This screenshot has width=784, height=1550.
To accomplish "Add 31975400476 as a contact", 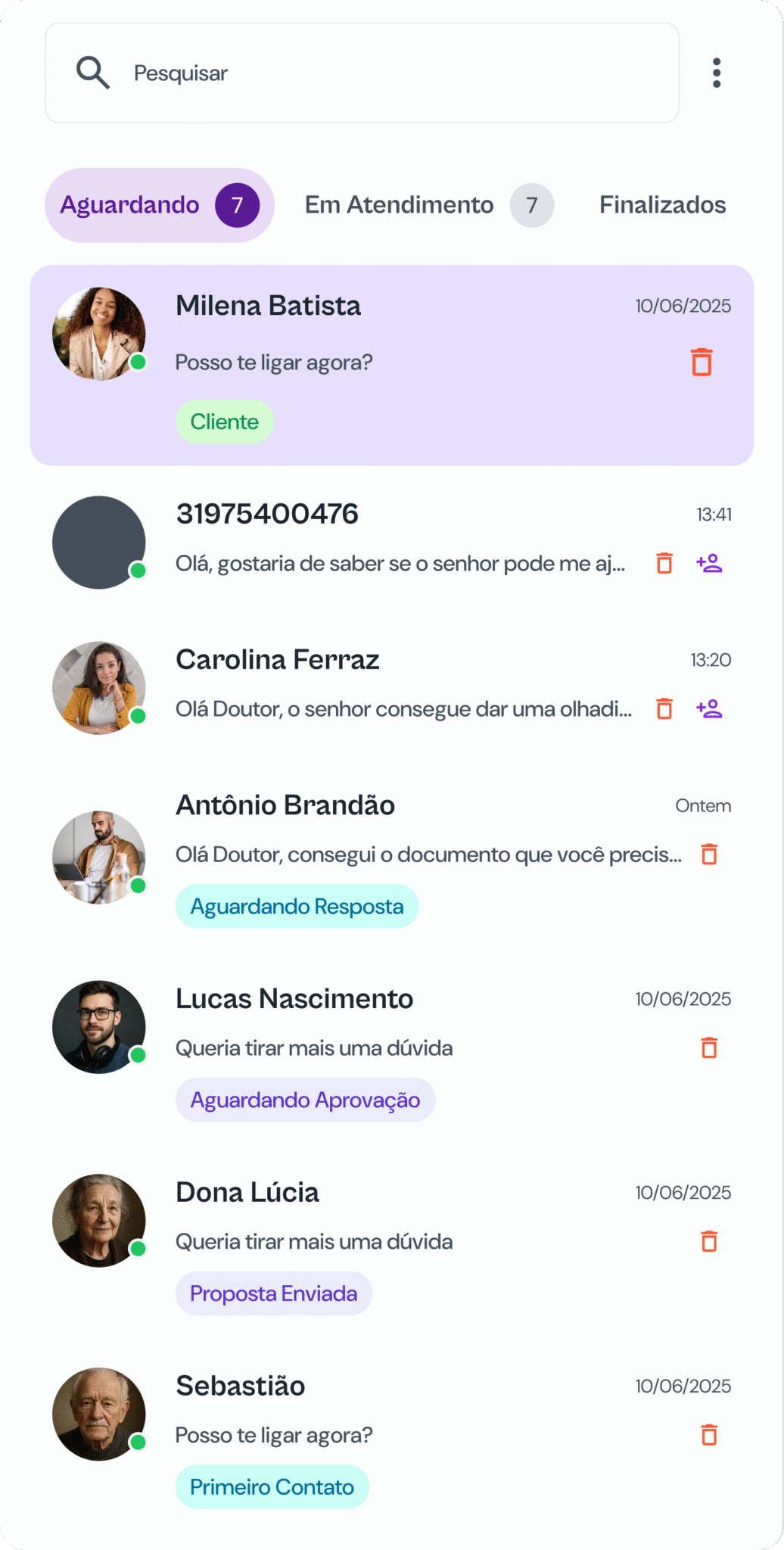I will (x=709, y=563).
